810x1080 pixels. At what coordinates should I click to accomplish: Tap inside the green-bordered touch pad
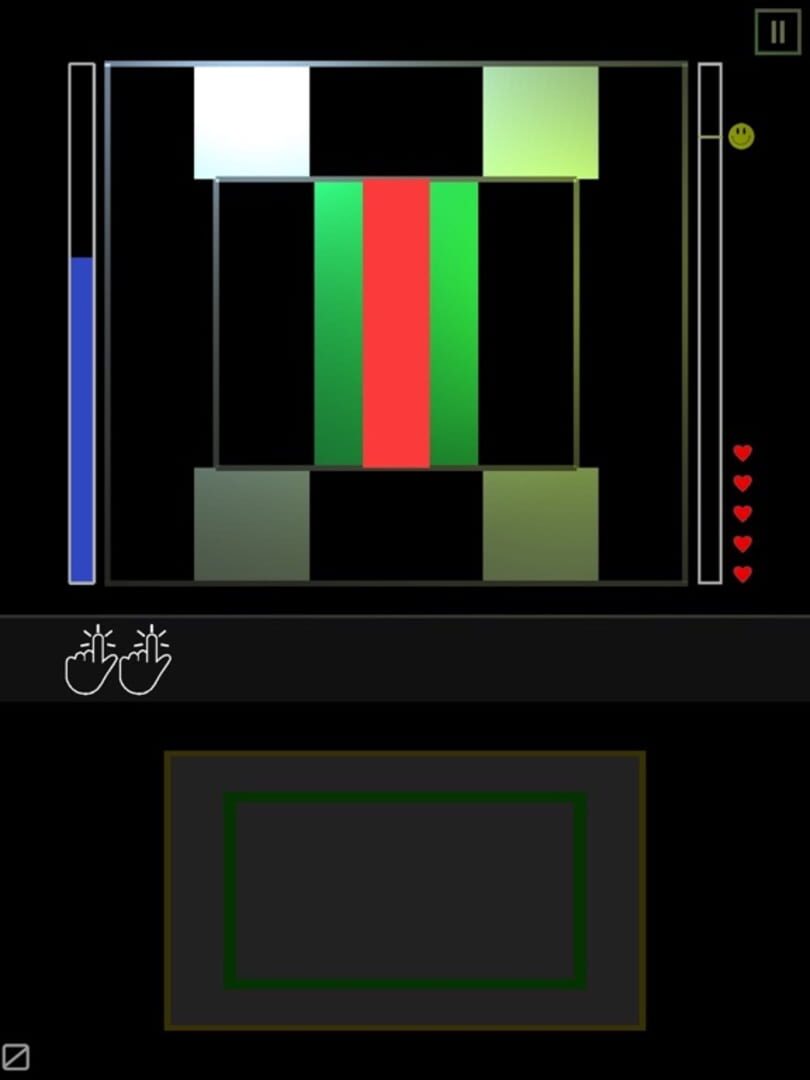click(x=404, y=890)
